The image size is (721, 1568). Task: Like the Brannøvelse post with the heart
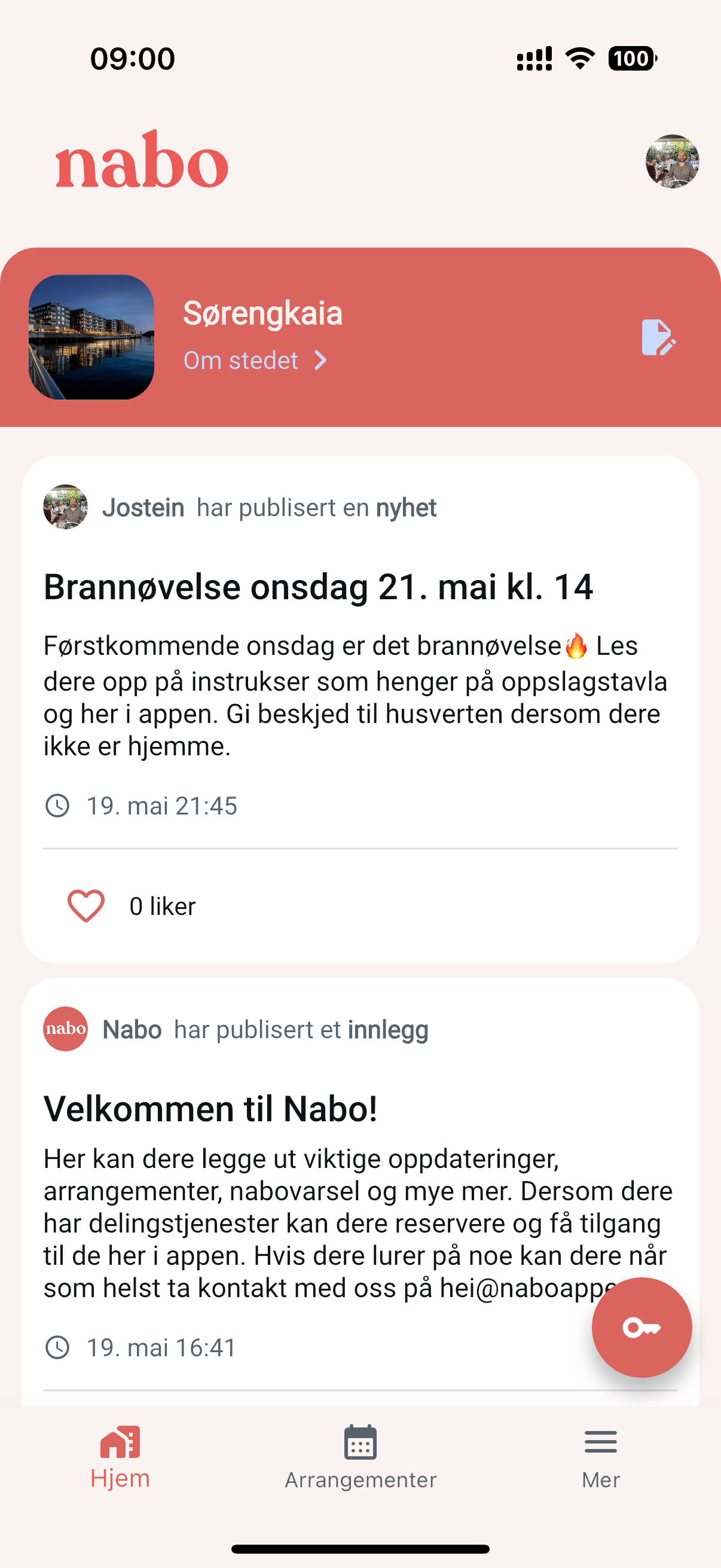click(x=85, y=906)
